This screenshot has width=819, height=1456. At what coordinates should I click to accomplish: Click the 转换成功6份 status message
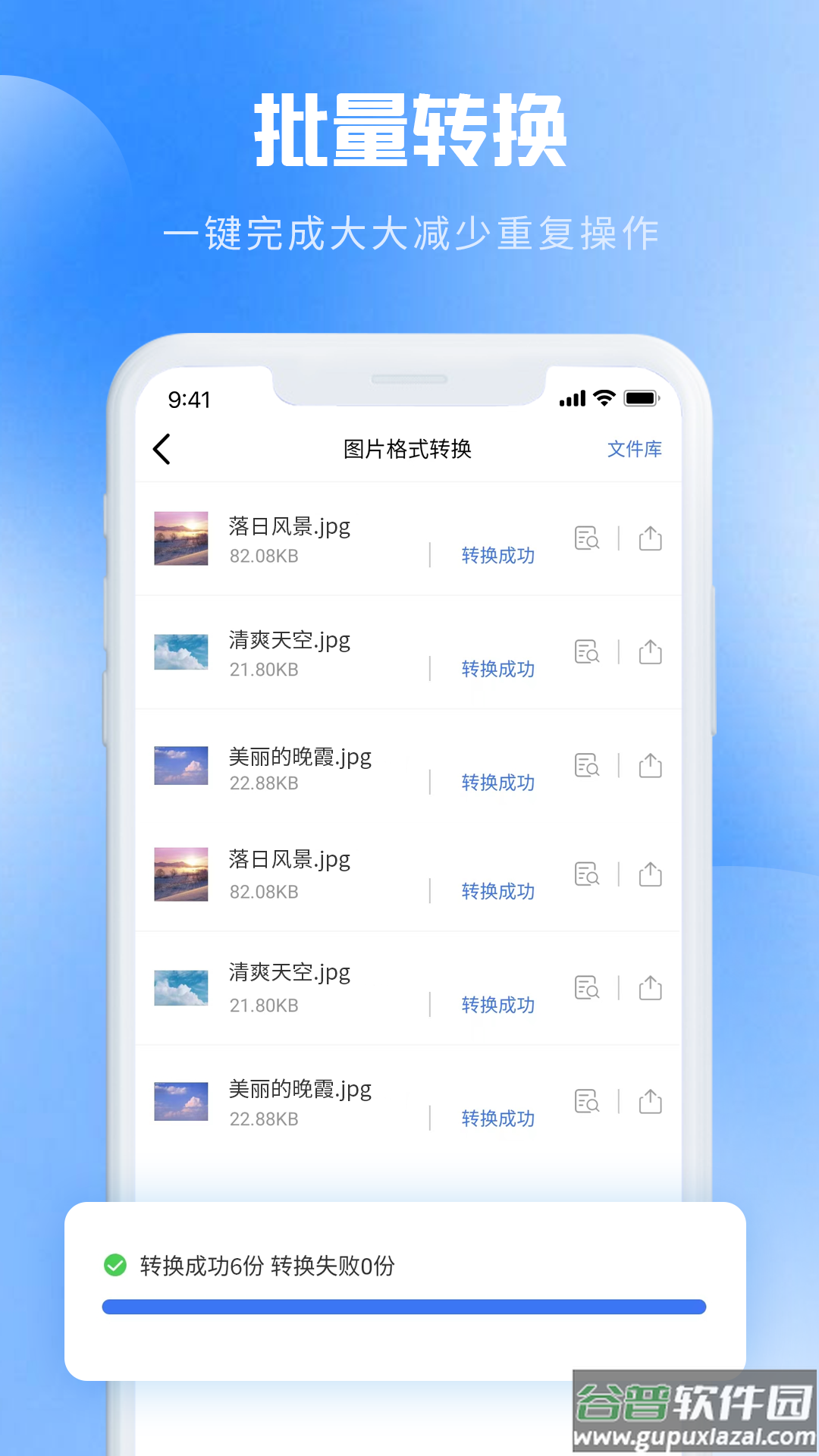[x=265, y=1264]
